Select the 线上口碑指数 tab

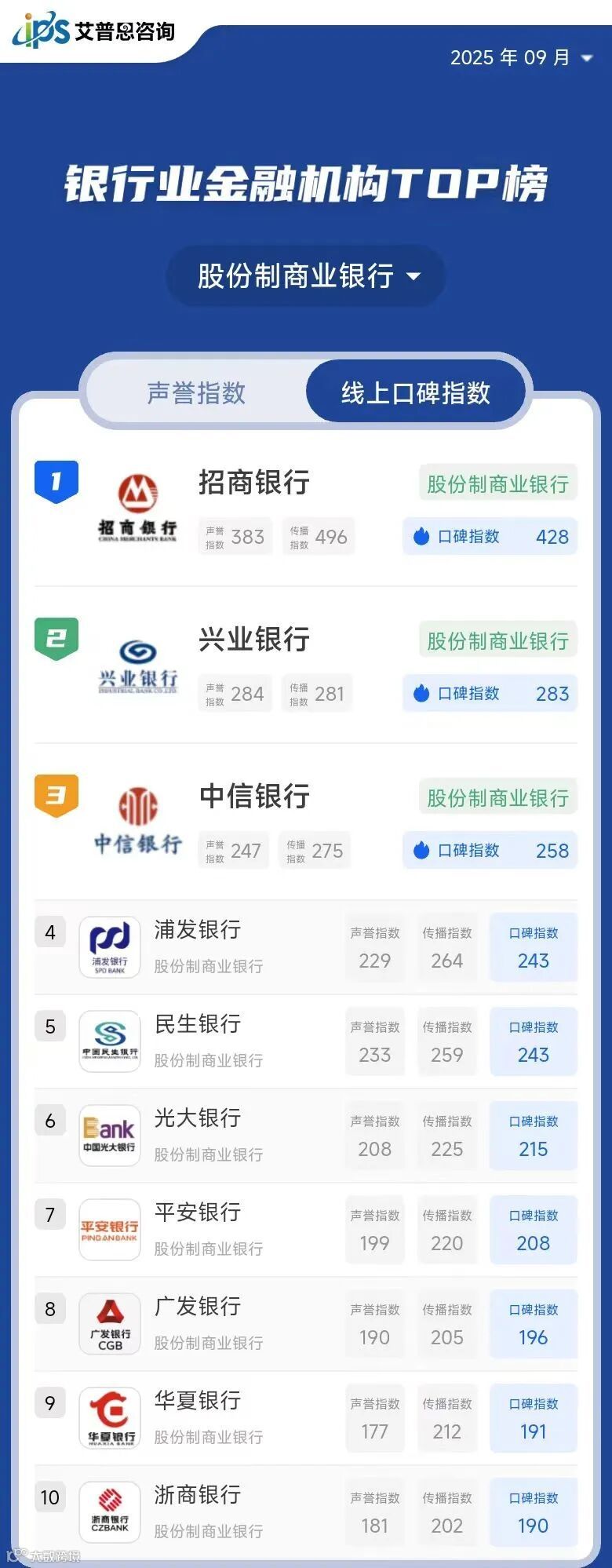tap(417, 392)
